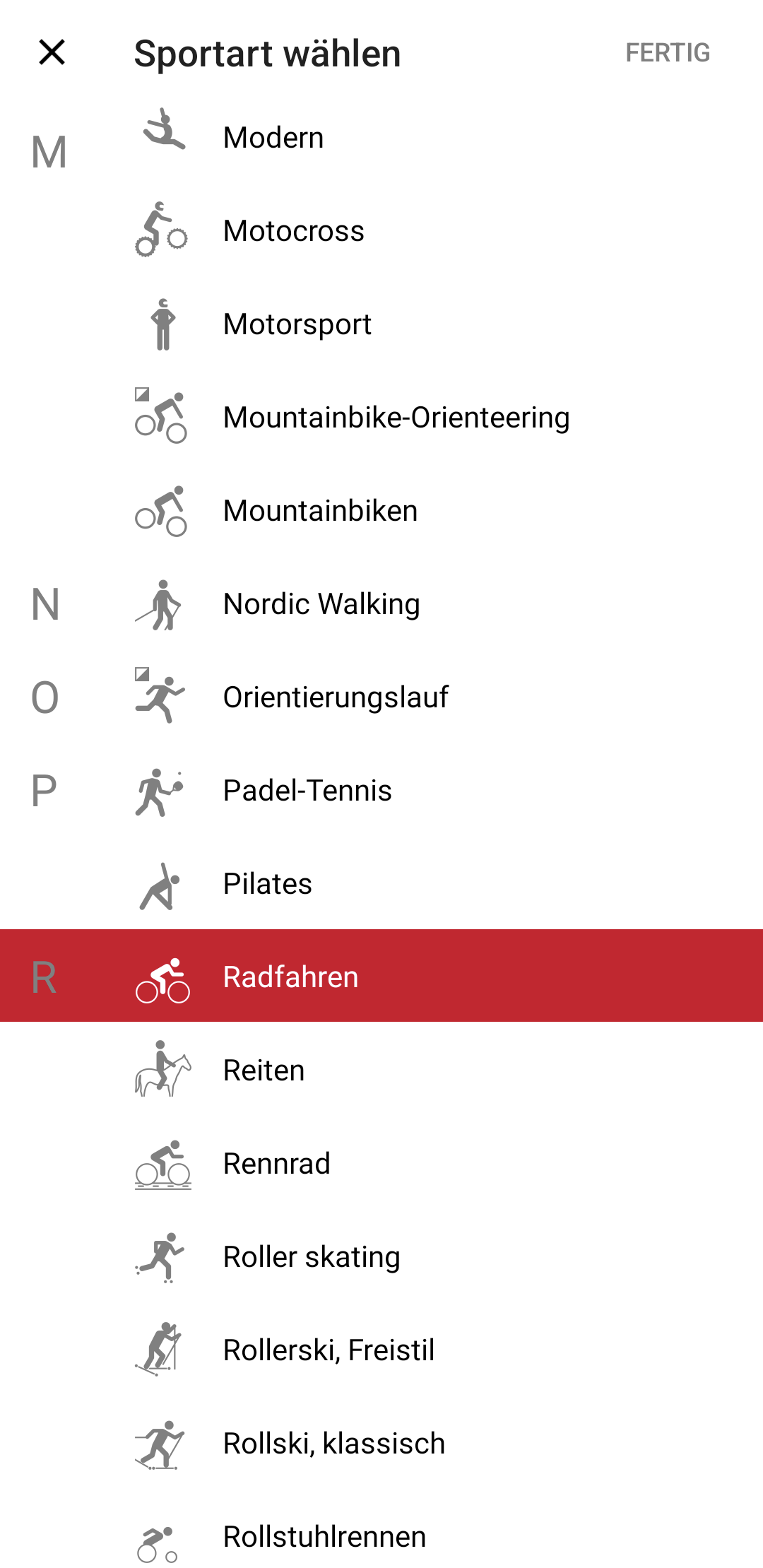Viewport: 763px width, 1568px height.
Task: Tap the highlighted Radfahren row
Action: tap(381, 976)
